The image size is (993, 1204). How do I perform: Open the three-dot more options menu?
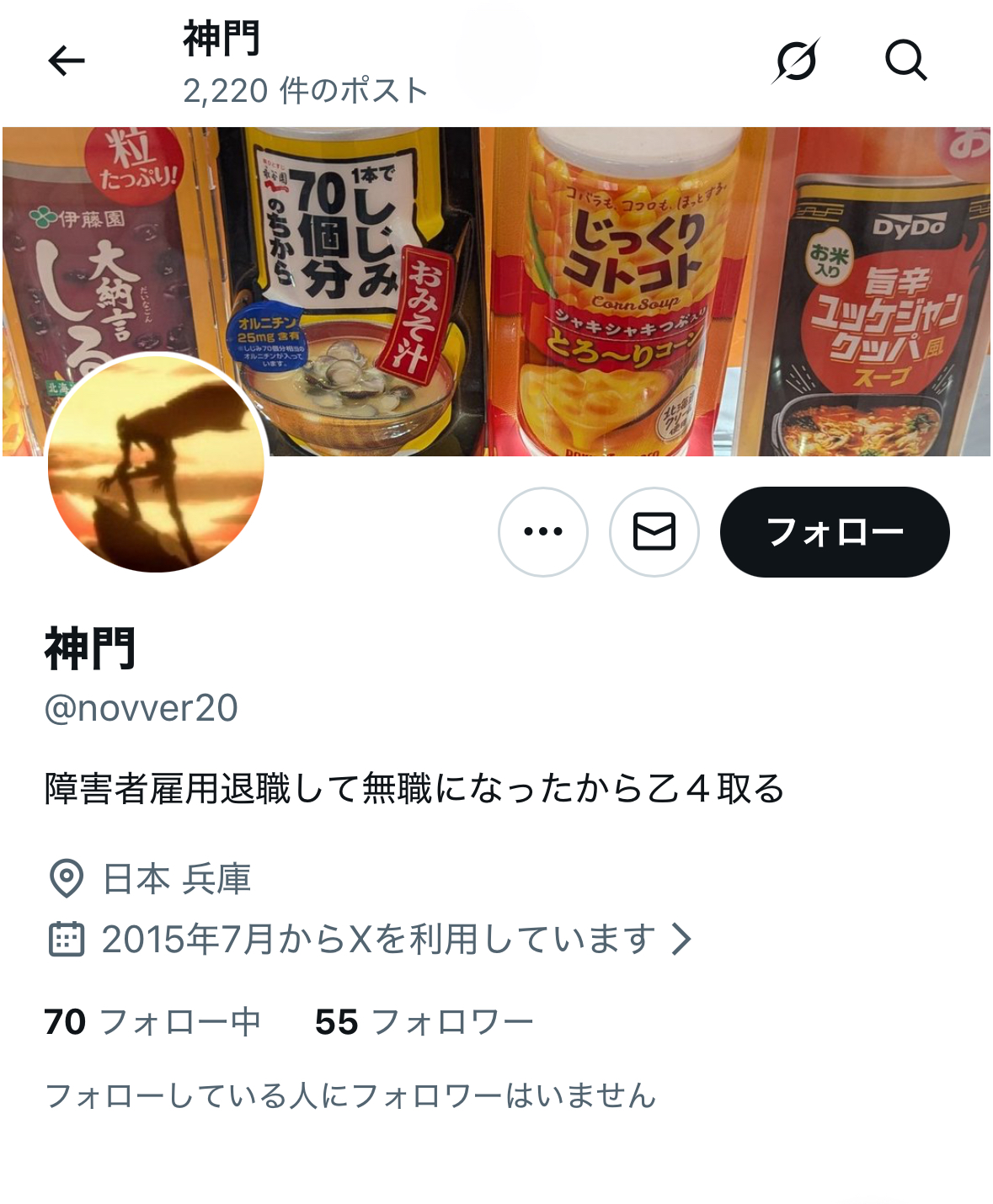click(x=543, y=532)
